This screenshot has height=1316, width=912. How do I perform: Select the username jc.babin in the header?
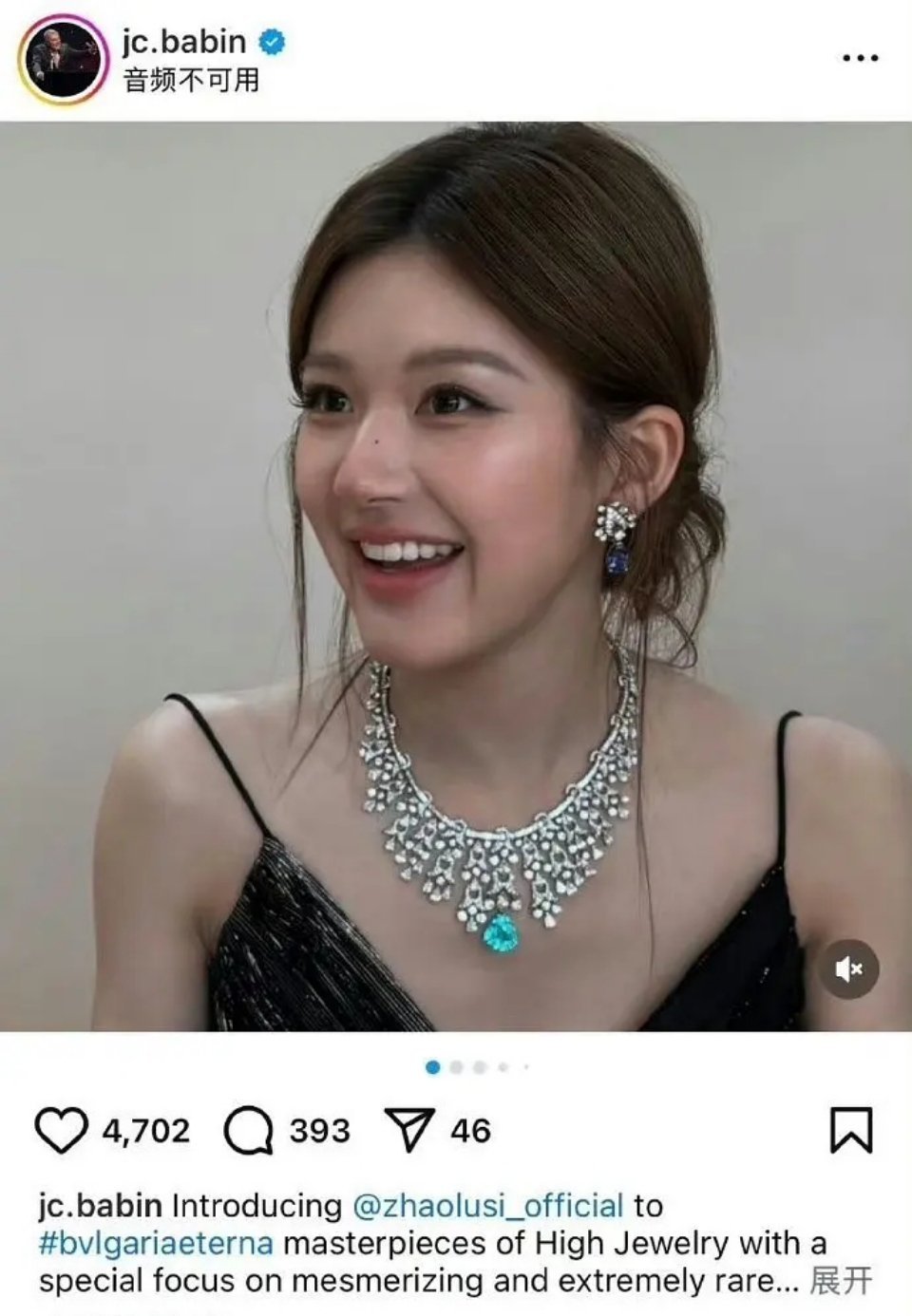[185, 43]
